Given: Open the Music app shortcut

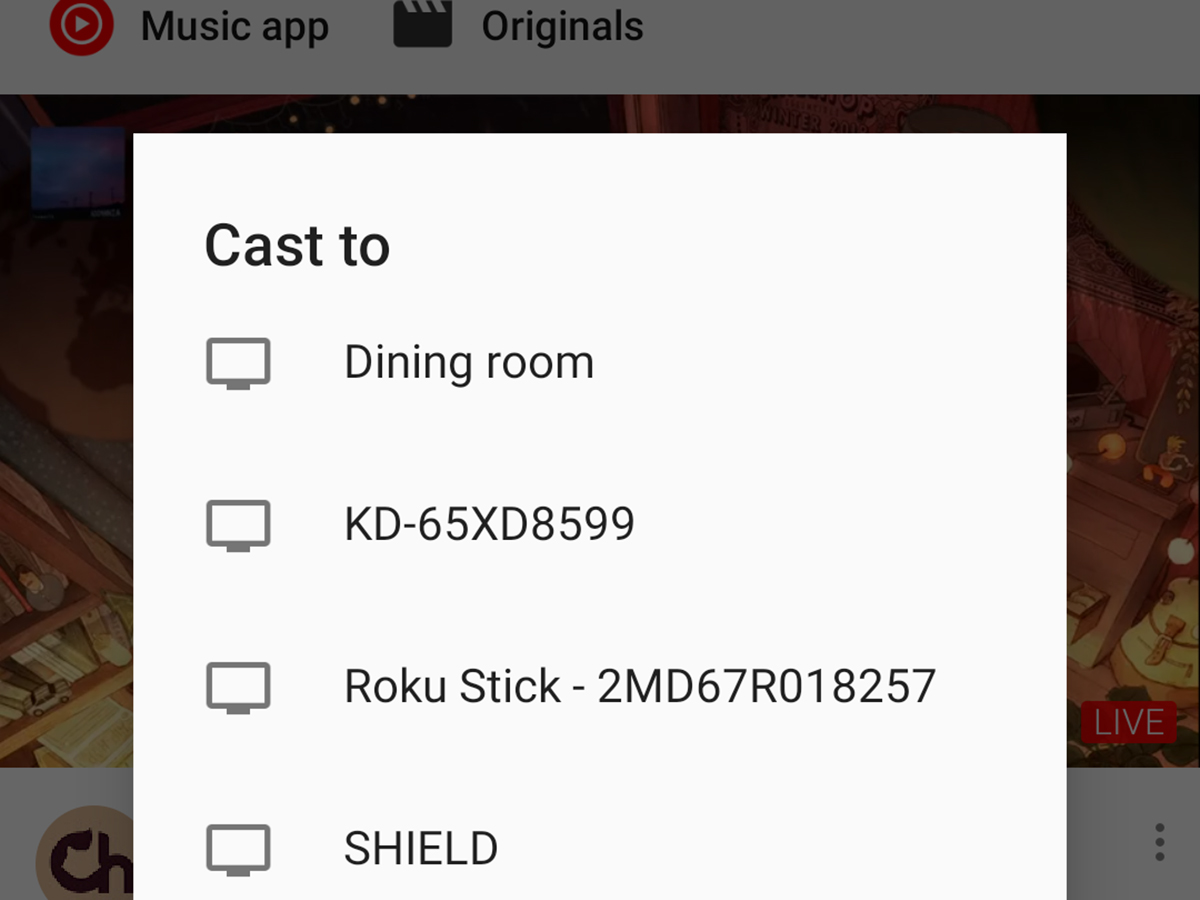Looking at the screenshot, I should 190,27.
